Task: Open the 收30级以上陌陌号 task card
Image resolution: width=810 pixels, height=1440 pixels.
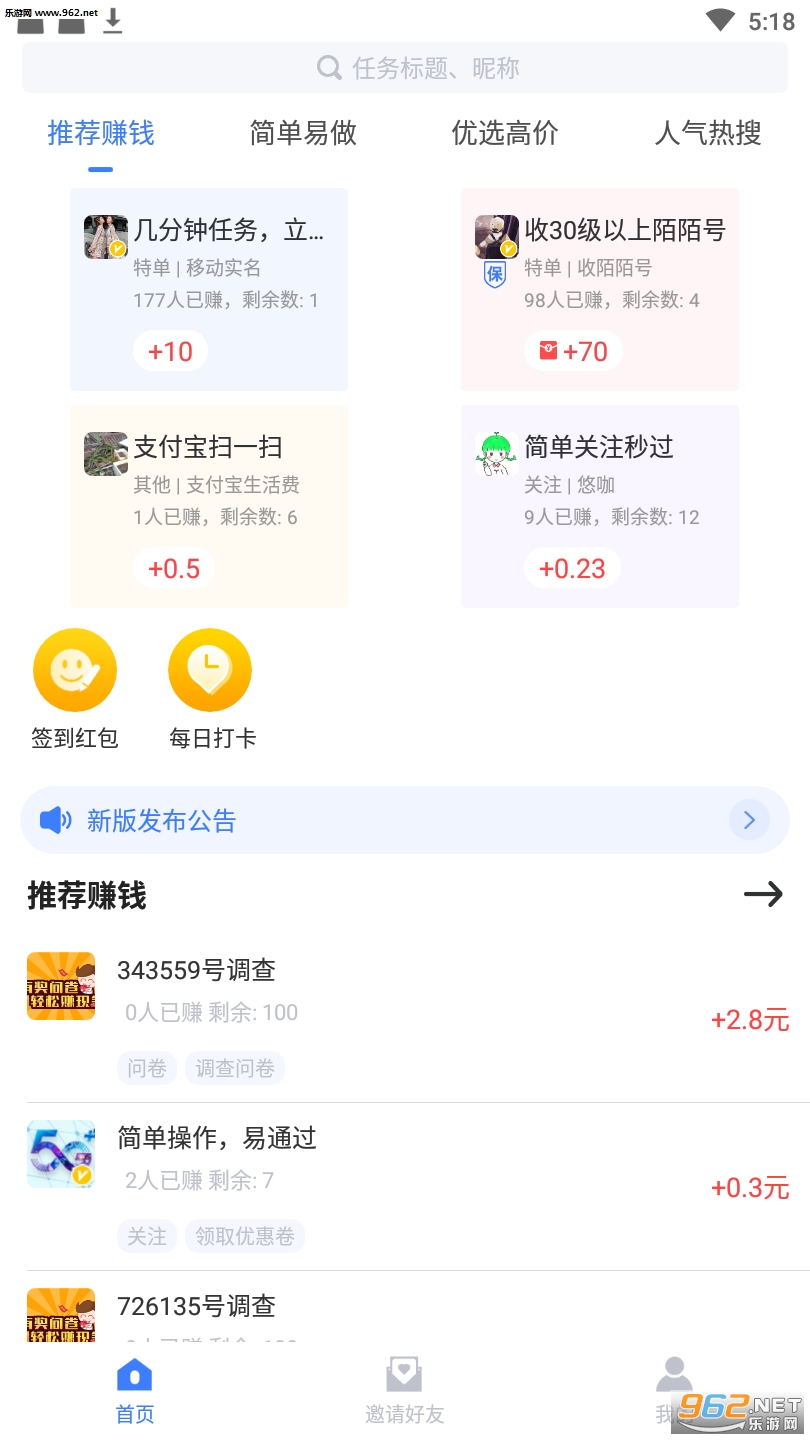Action: (x=600, y=289)
